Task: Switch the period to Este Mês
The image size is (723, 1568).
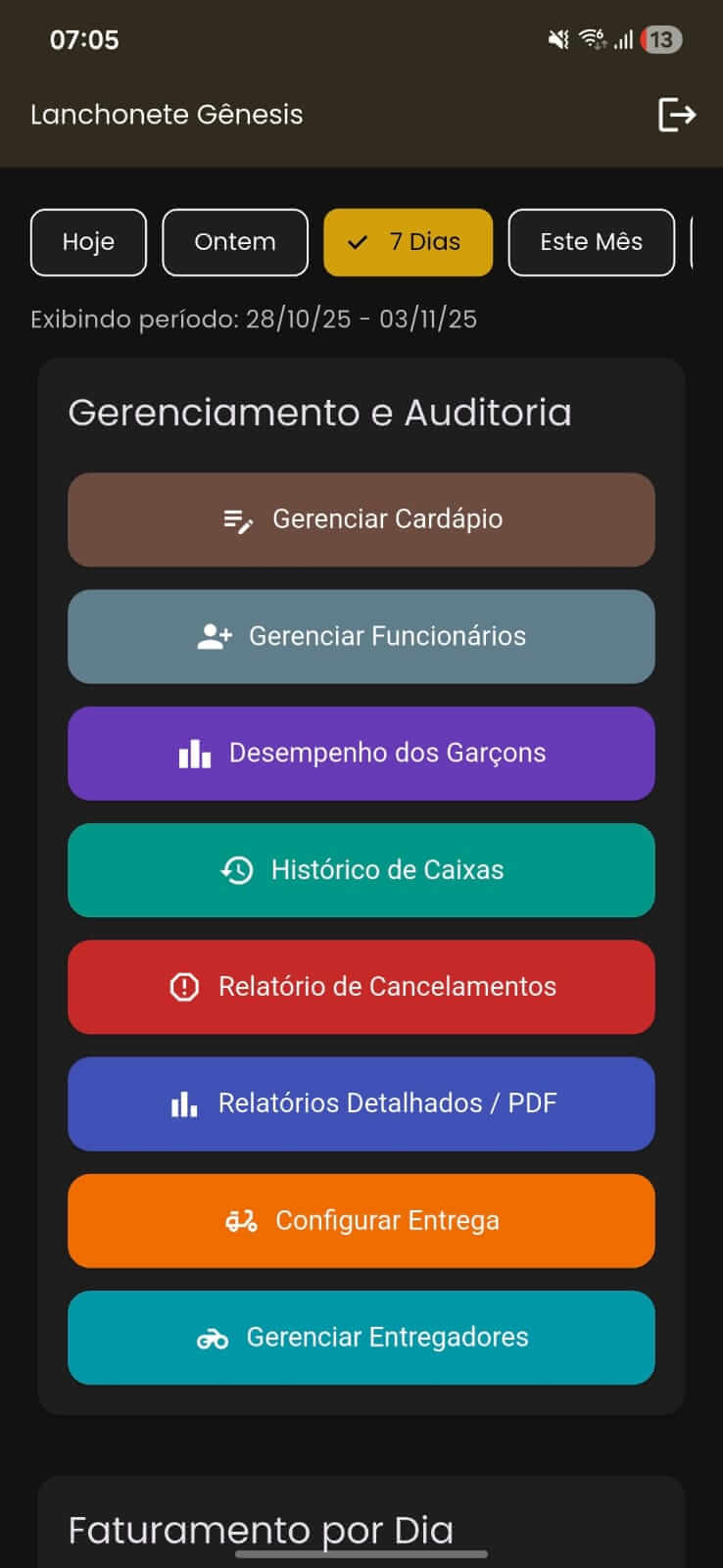Action: pyautogui.click(x=591, y=242)
